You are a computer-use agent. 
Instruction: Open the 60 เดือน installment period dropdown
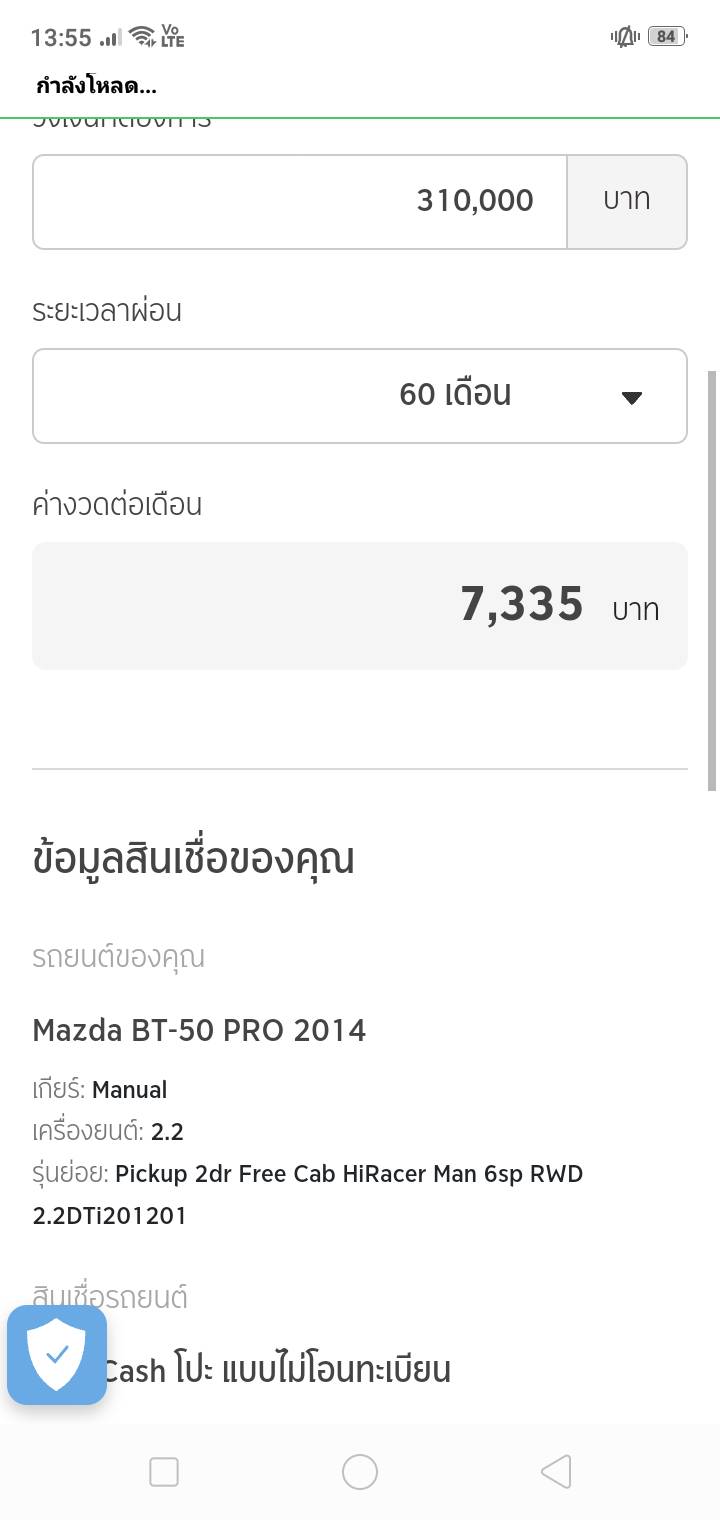(360, 395)
